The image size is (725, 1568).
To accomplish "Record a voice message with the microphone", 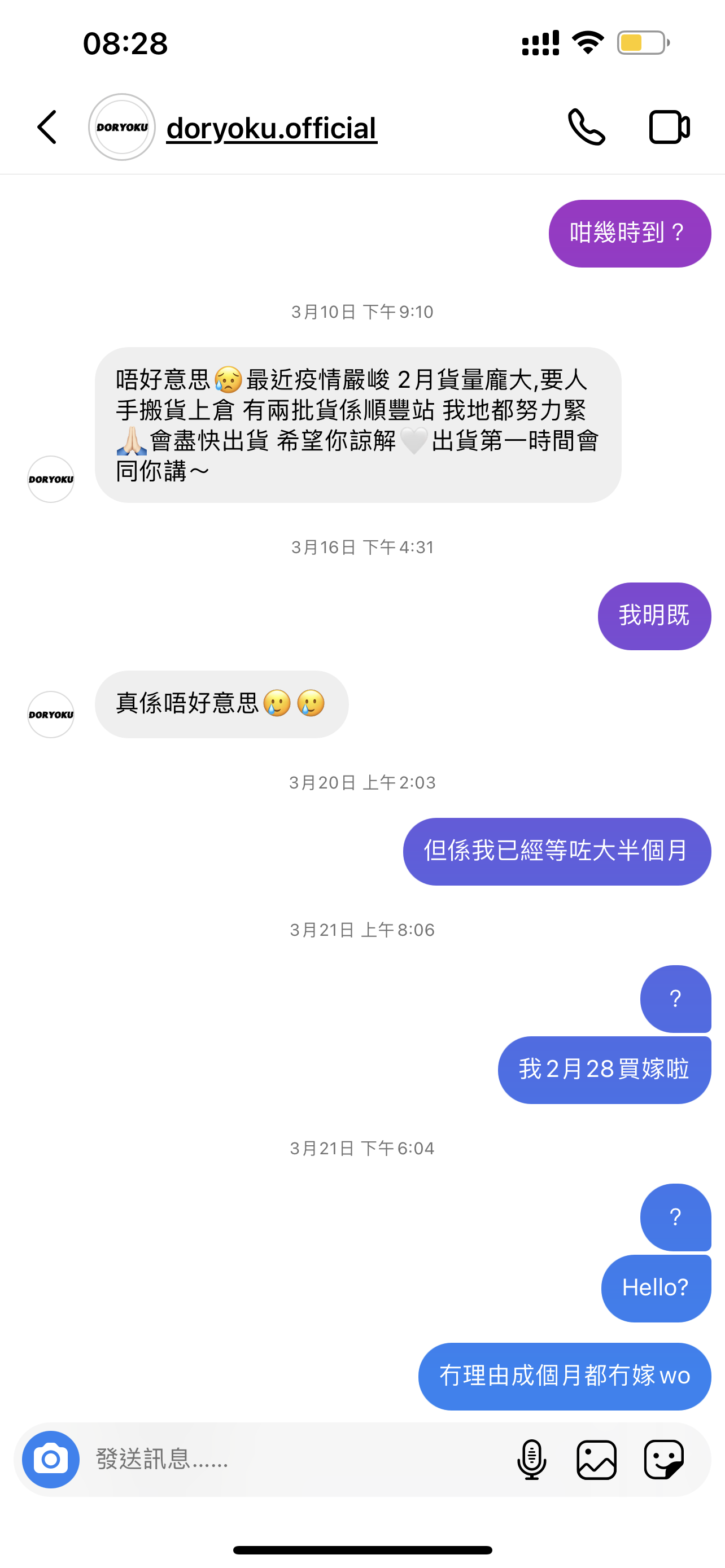I will [531, 1459].
